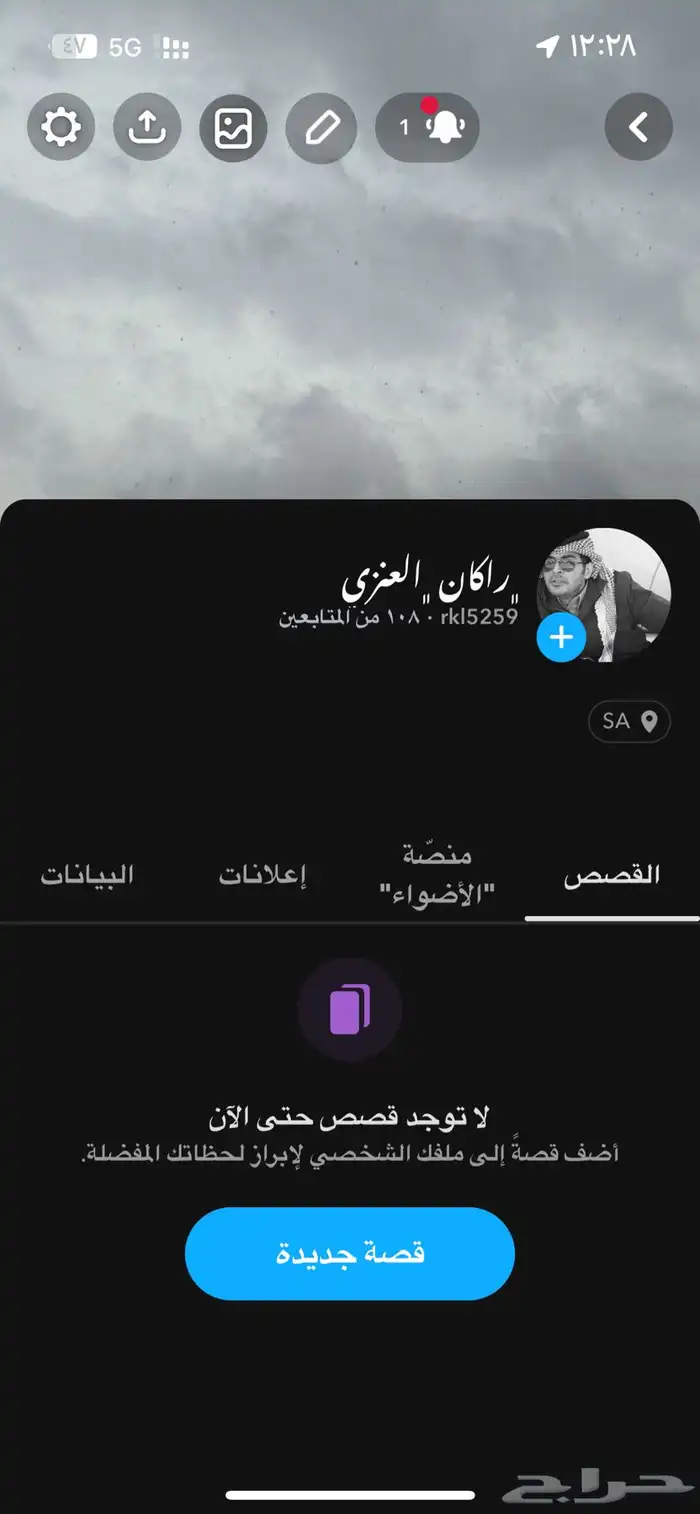Change the profile background image
Image resolution: width=700 pixels, height=1514 pixels.
pos(233,127)
